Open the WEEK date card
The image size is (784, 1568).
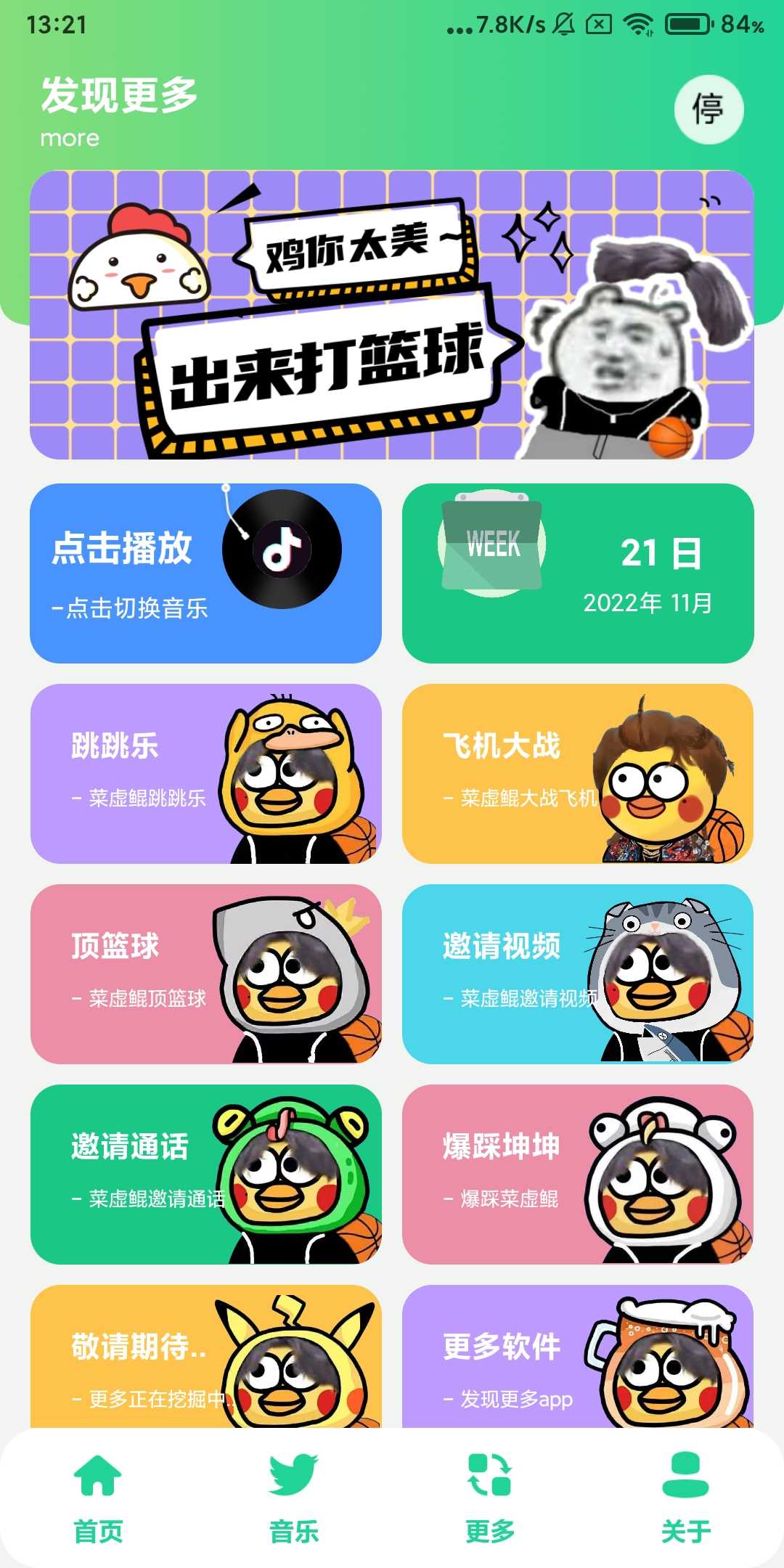pos(578,573)
